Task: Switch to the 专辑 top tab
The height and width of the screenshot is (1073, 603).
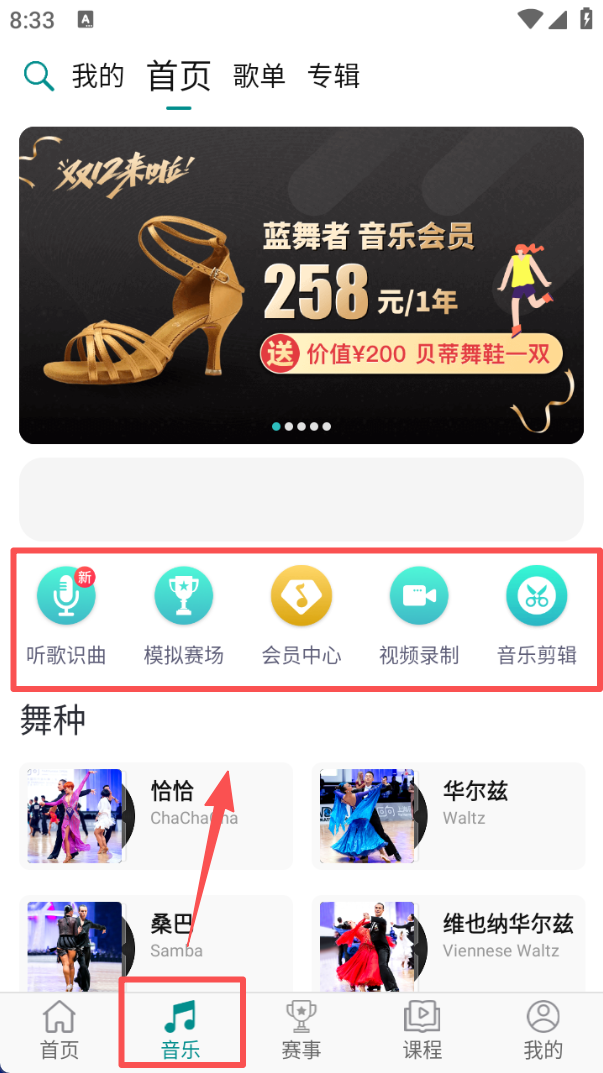Action: coord(333,76)
